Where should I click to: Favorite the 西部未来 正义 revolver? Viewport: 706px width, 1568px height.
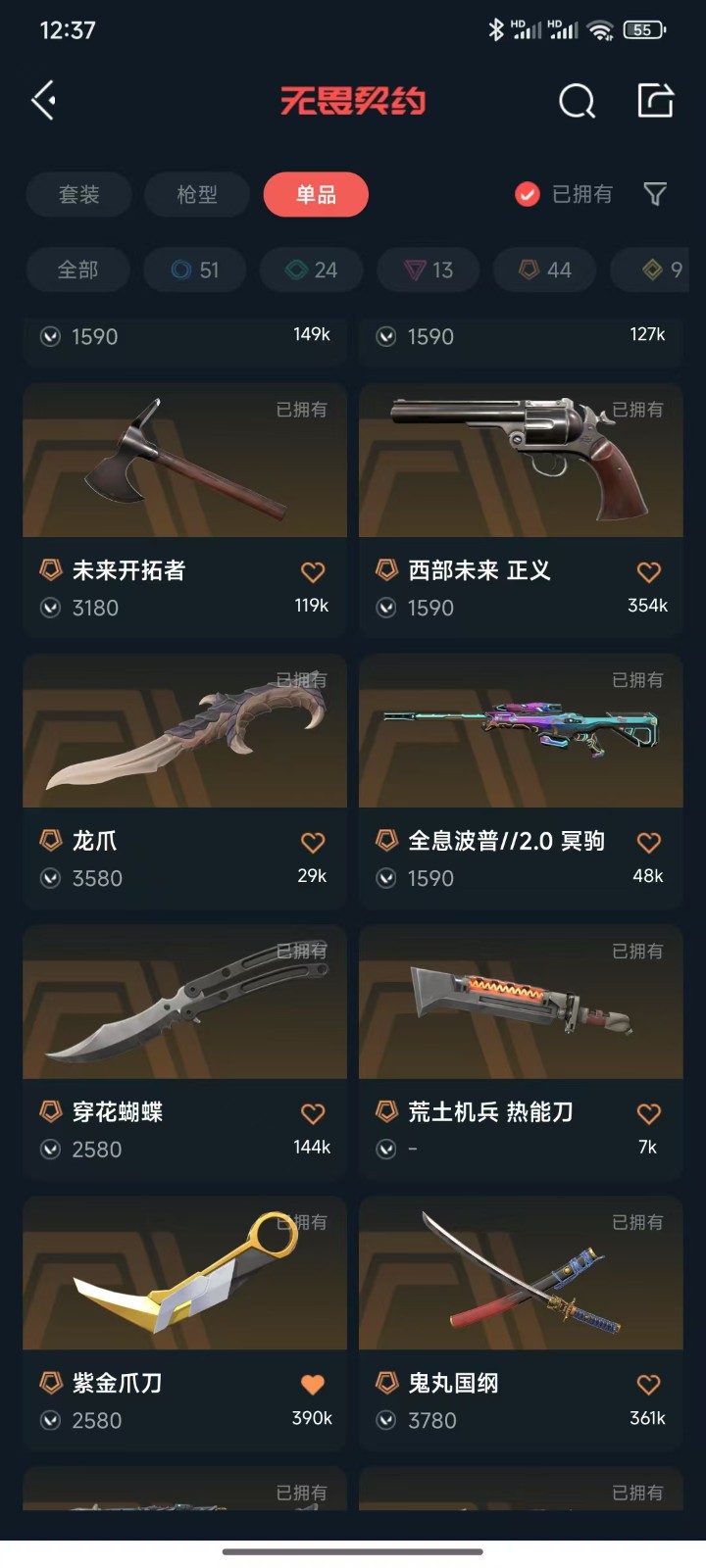pos(648,571)
